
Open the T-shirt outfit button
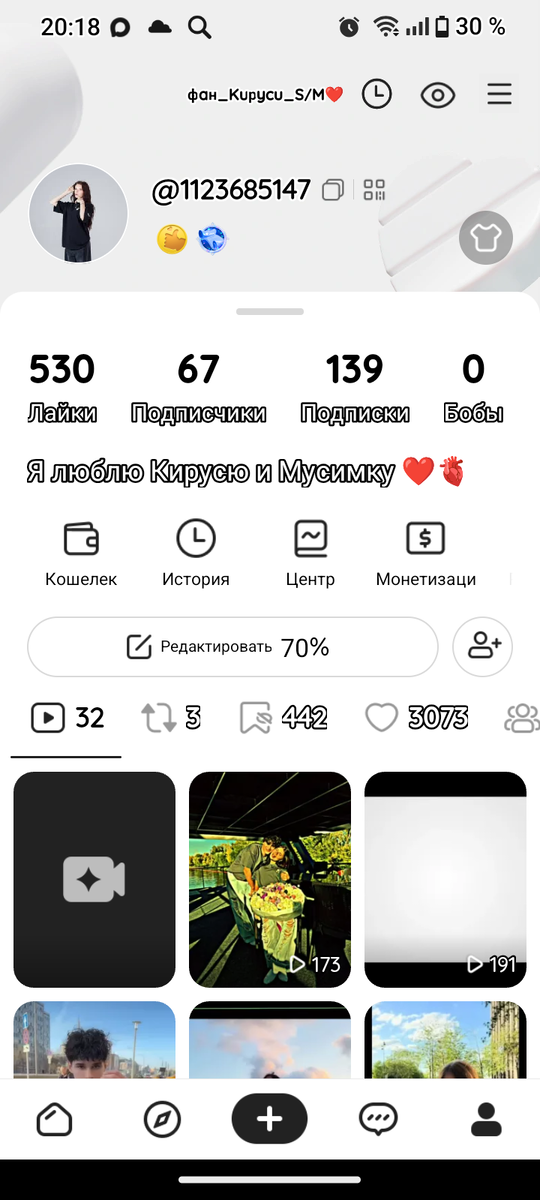pyautogui.click(x=486, y=238)
